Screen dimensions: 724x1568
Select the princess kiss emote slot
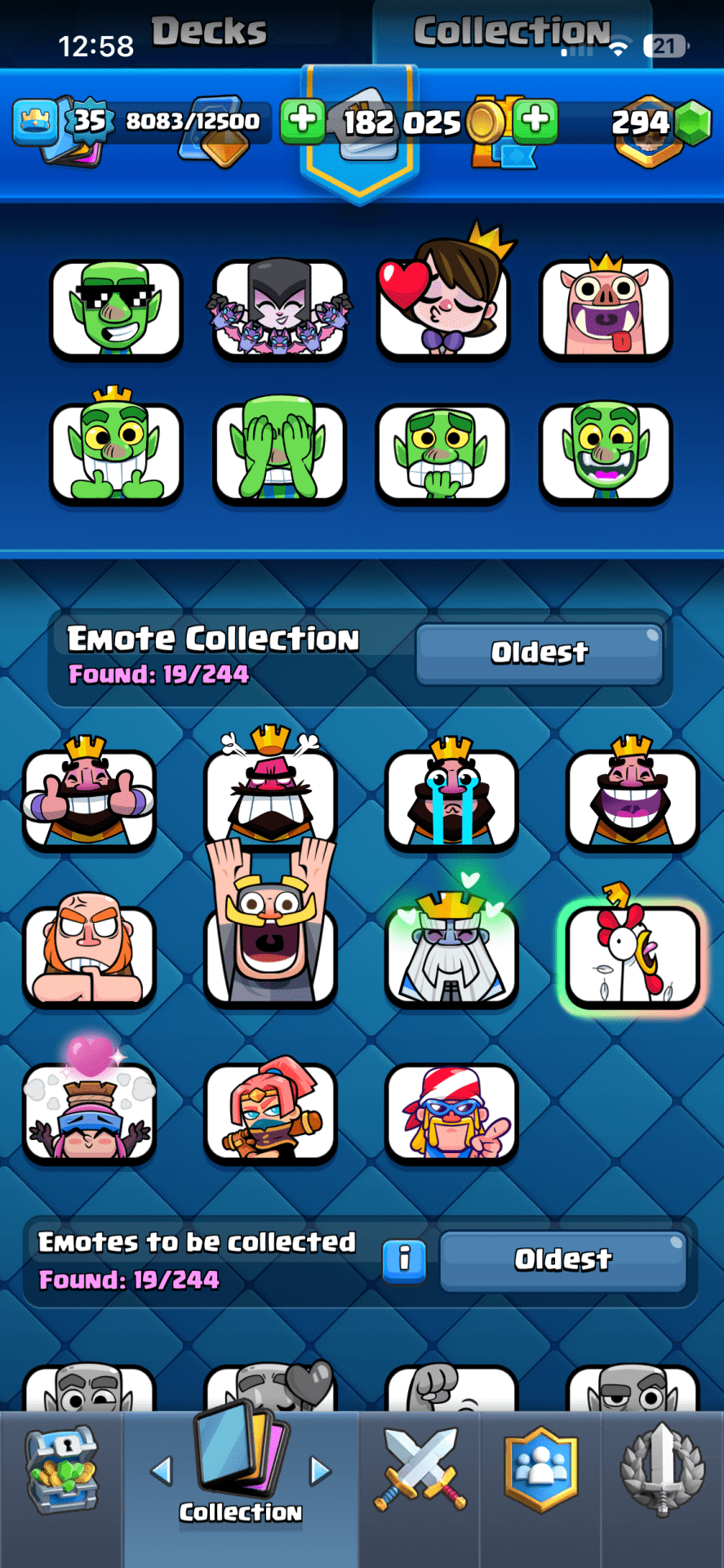[442, 304]
